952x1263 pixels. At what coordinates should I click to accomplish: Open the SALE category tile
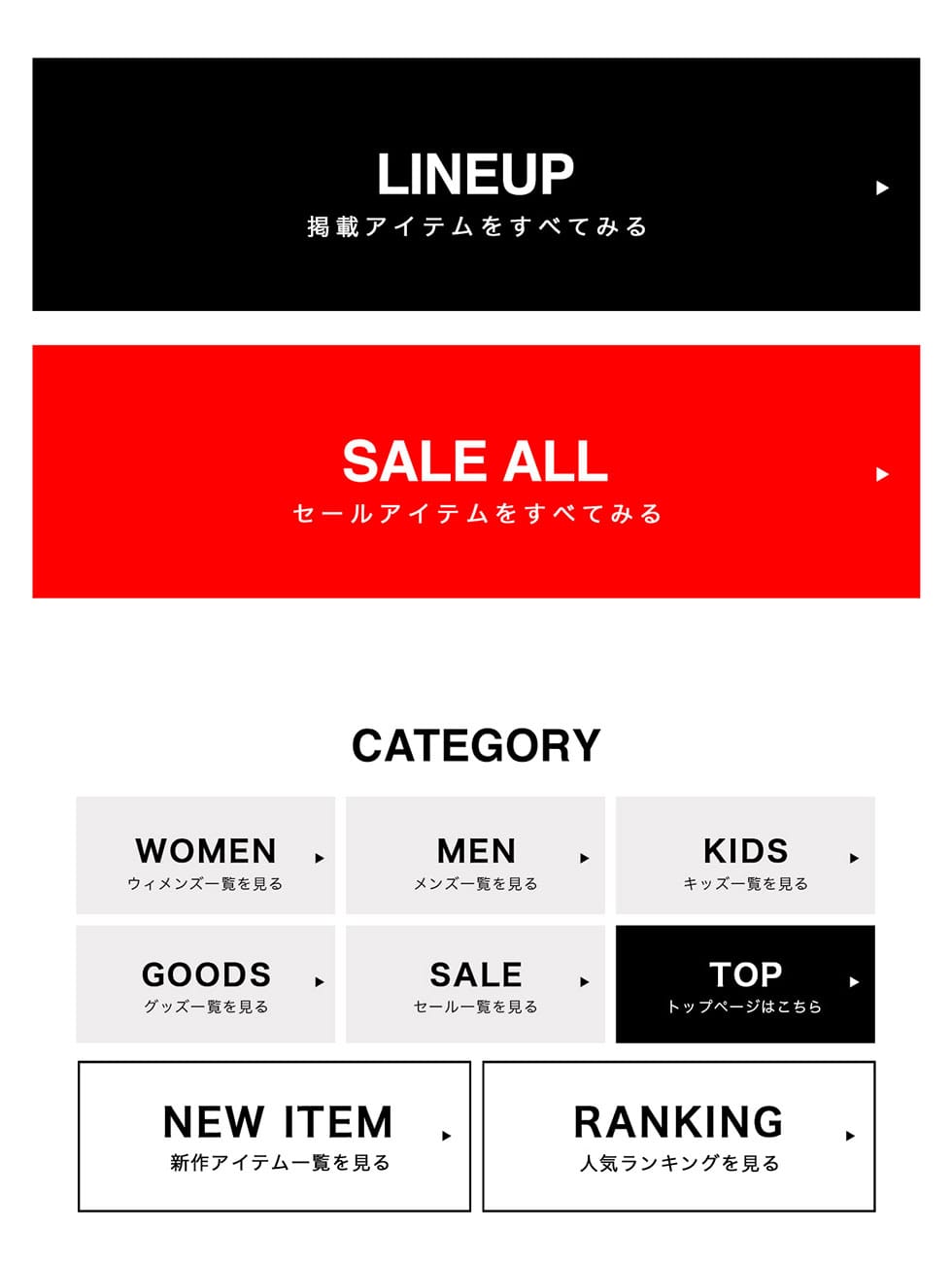coord(475,983)
